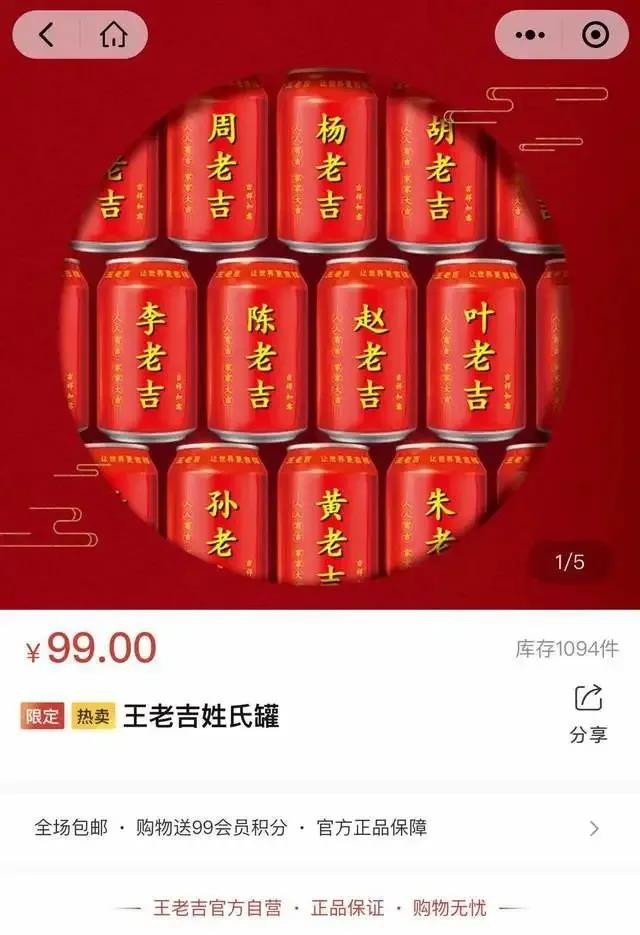Expand the 全场包邮 service guarantees row

pyautogui.click(x=594, y=828)
